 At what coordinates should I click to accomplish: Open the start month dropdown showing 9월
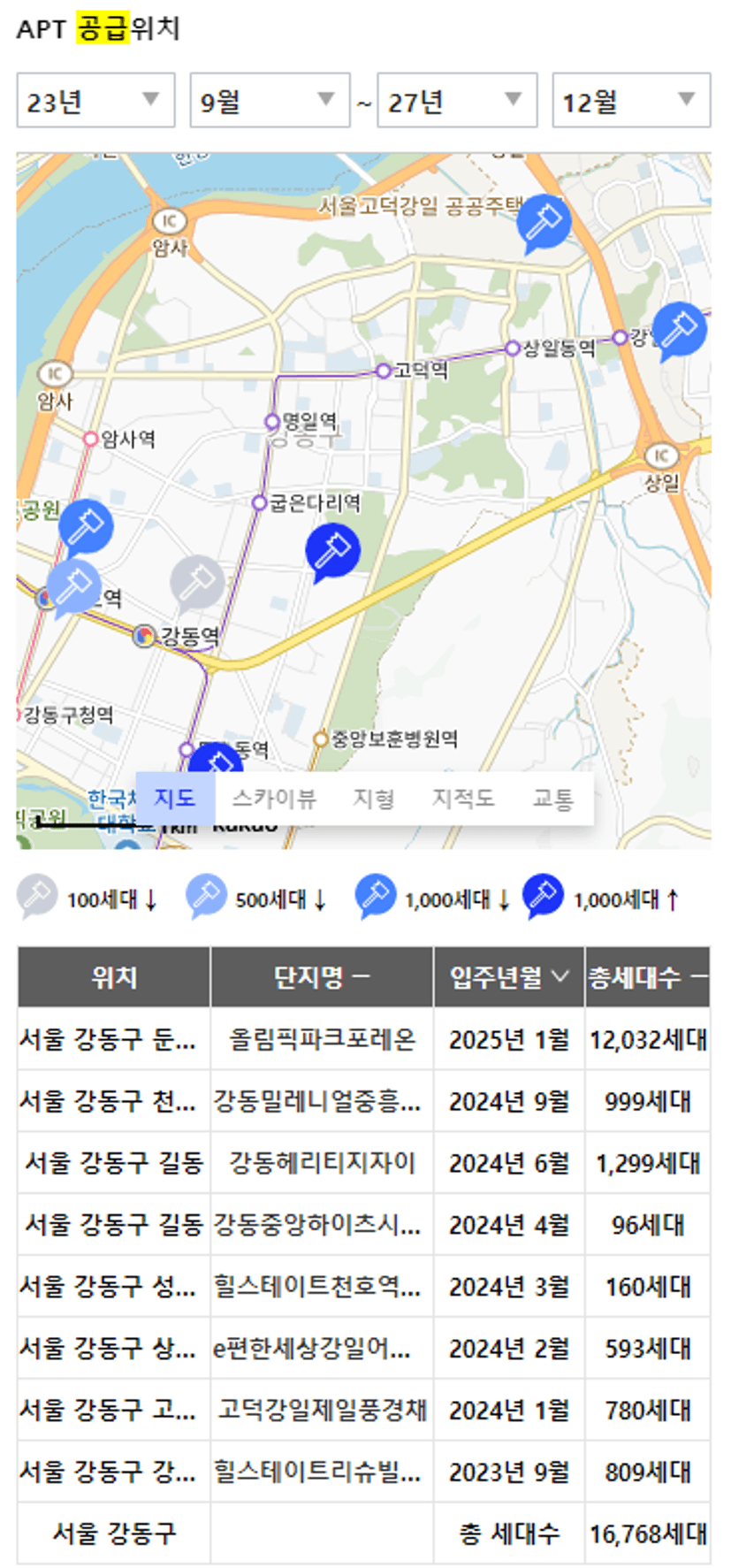tap(270, 101)
